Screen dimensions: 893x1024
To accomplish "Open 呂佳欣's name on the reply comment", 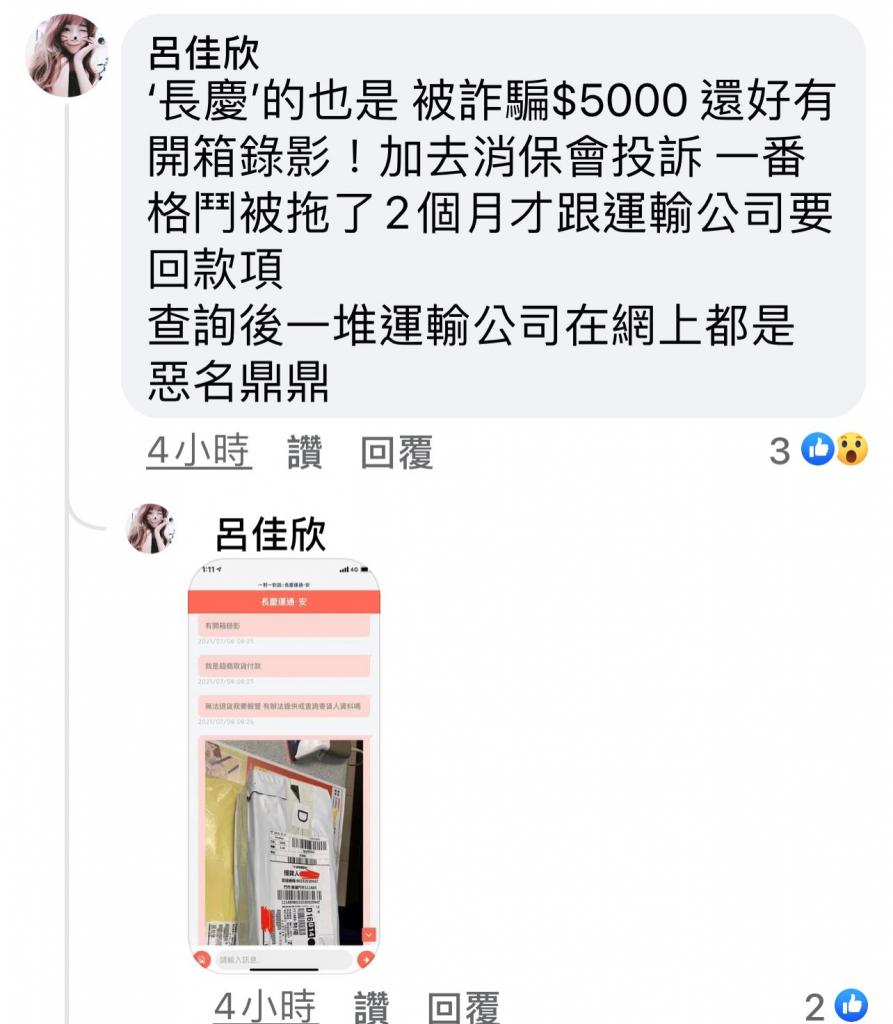I will click(271, 533).
